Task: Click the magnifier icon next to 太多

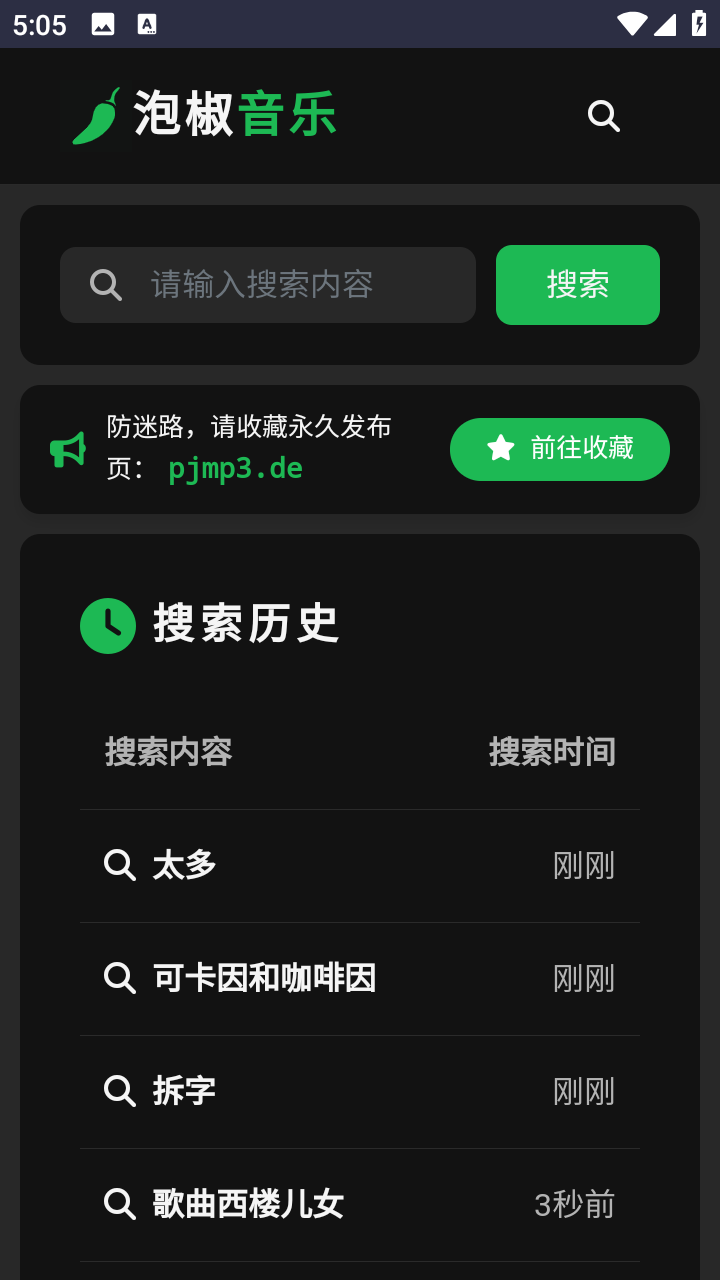Action: (x=120, y=865)
